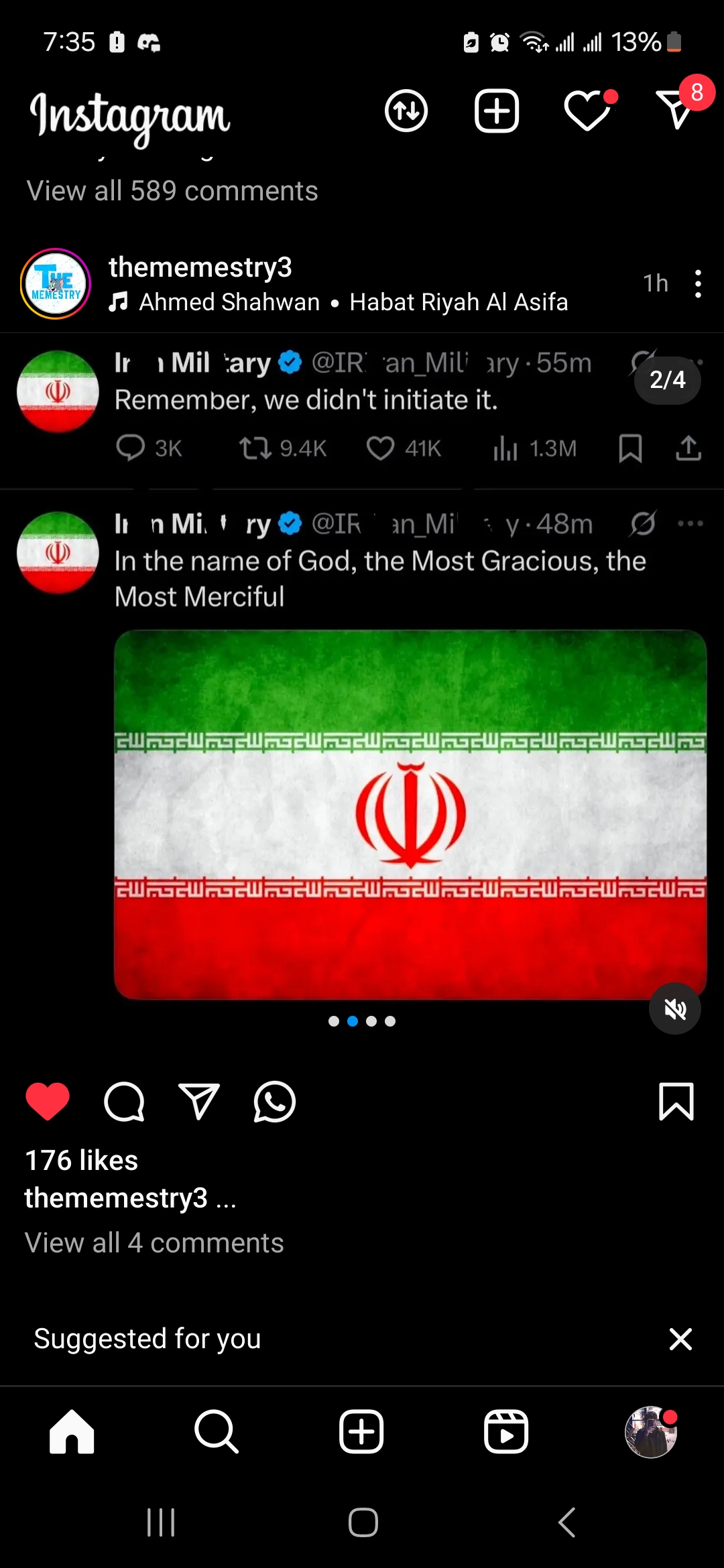Open my profile tab
Viewport: 724px width, 1568px height.
pyautogui.click(x=650, y=1431)
